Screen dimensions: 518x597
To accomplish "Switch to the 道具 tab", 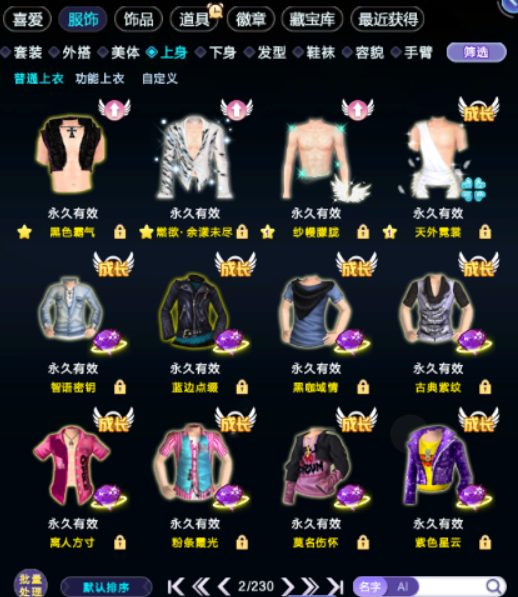I will click(194, 19).
